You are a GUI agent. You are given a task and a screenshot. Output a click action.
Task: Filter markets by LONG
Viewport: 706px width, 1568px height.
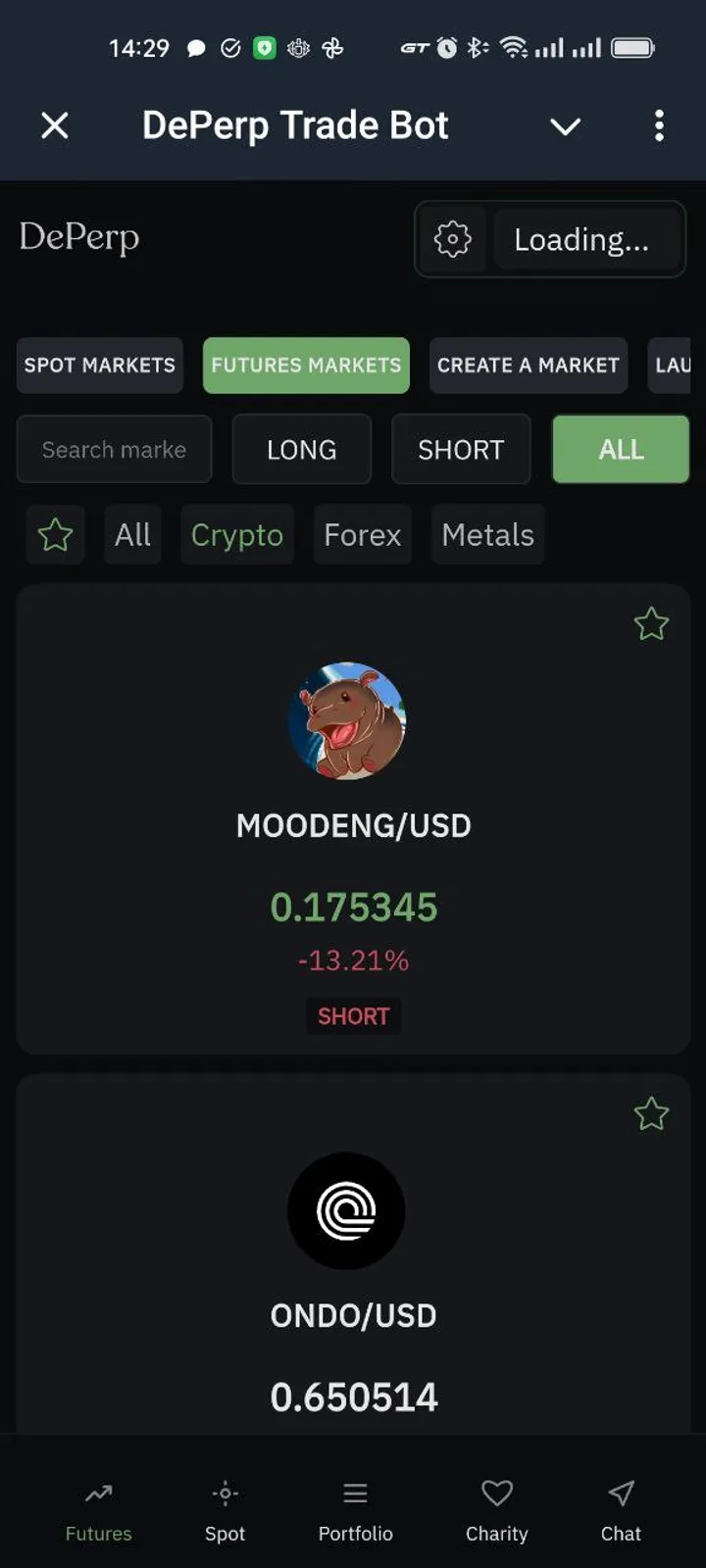coord(301,450)
